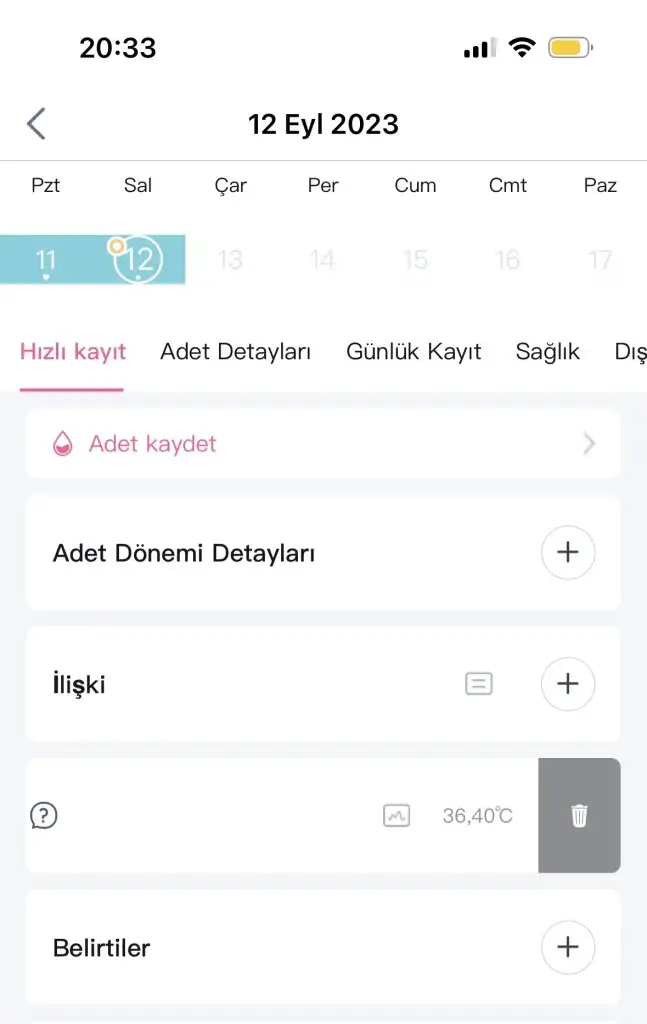
Task: Add Belirtiler with the plus button
Action: point(568,947)
